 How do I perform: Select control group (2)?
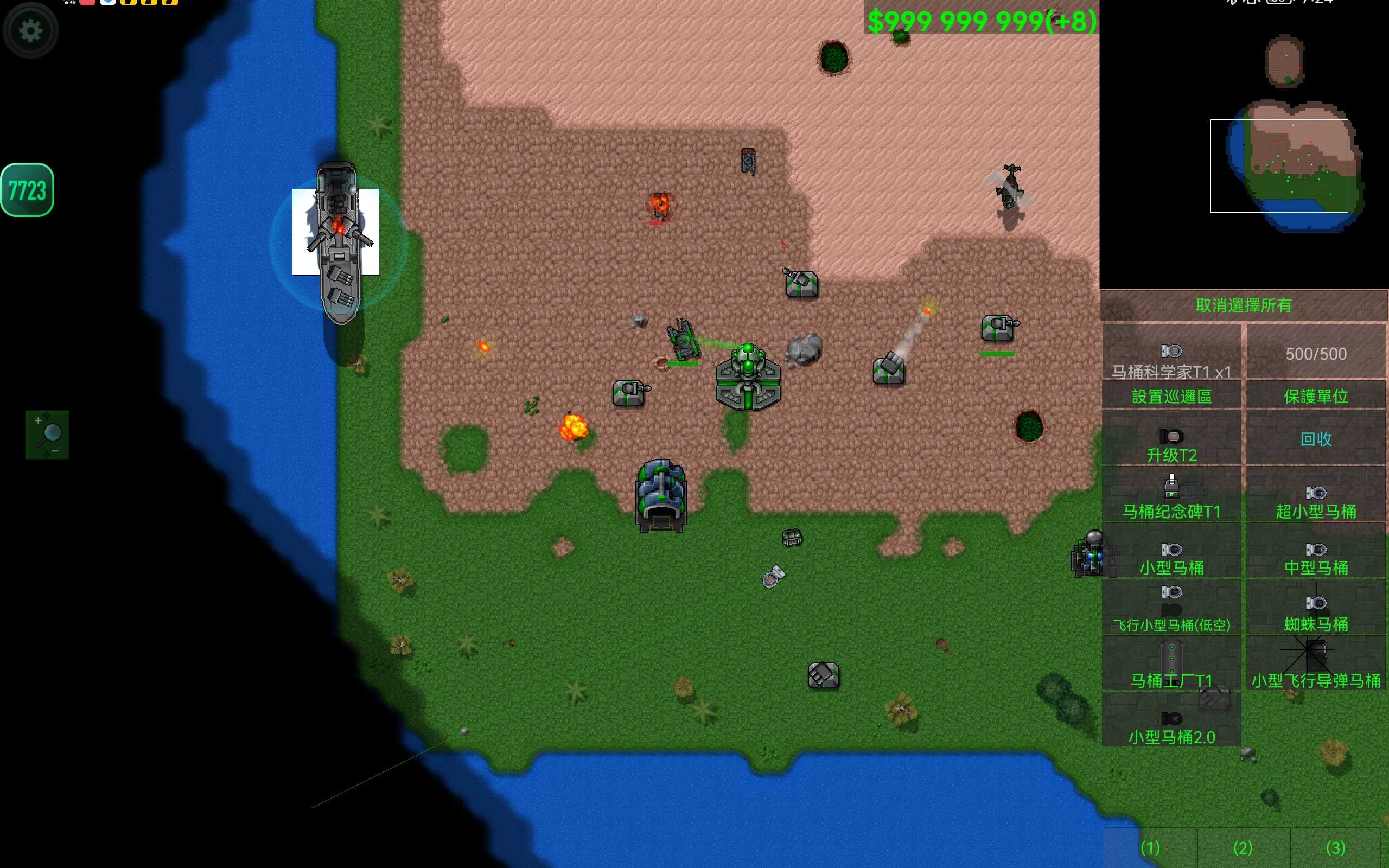(x=1243, y=847)
